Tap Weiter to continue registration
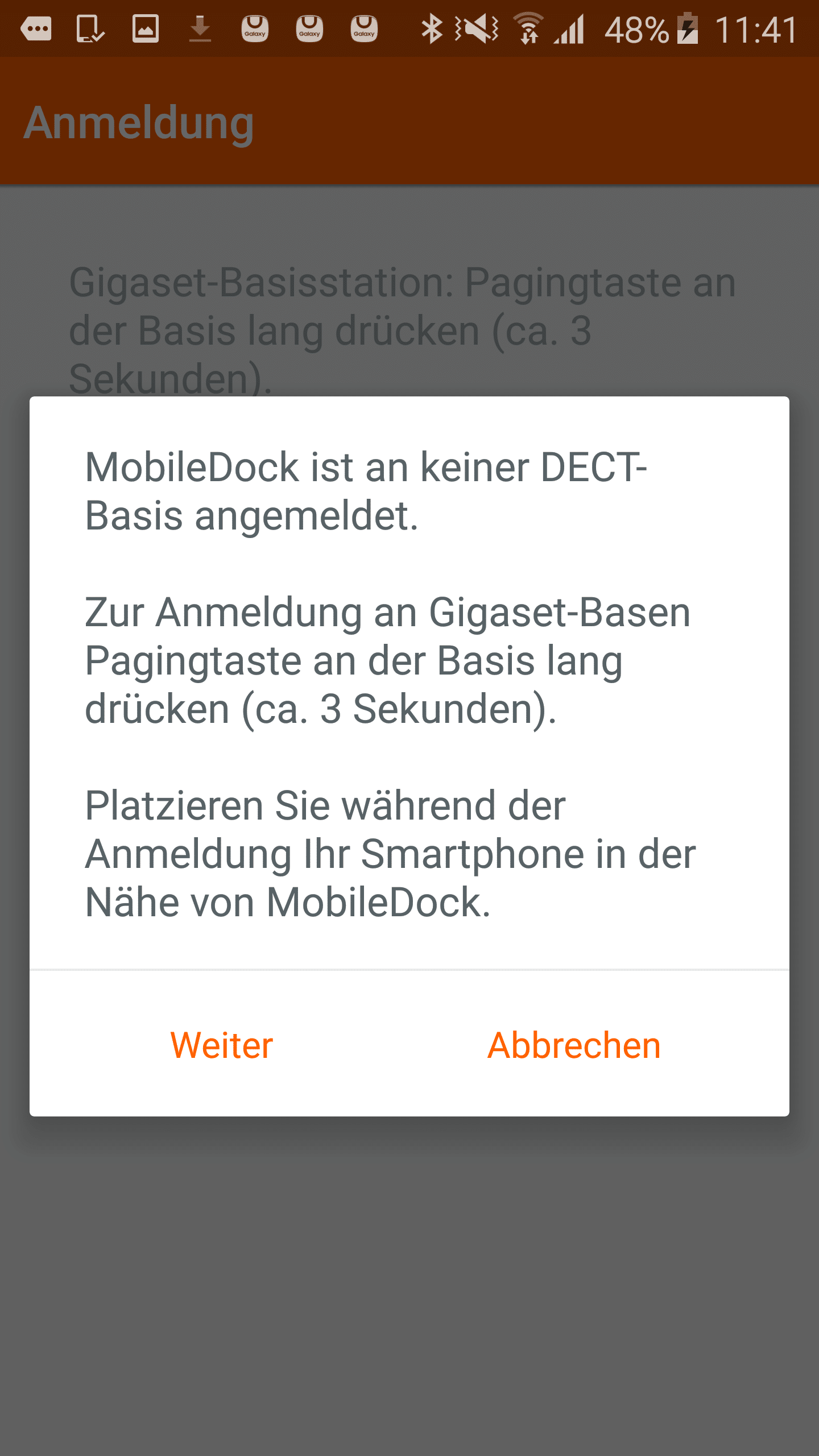This screenshot has height=1456, width=819. pyautogui.click(x=222, y=1045)
